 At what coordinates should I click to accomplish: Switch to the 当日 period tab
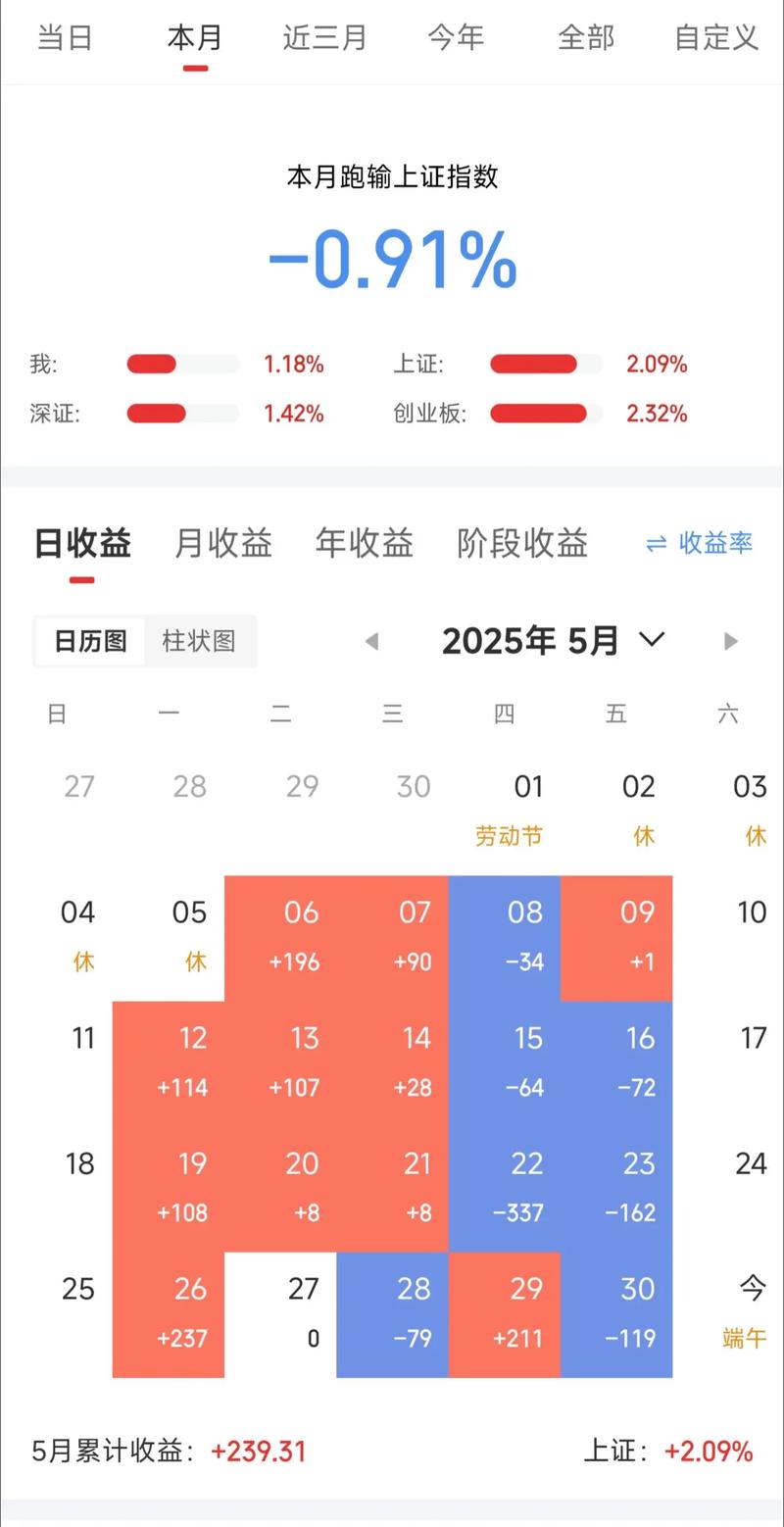point(65,37)
